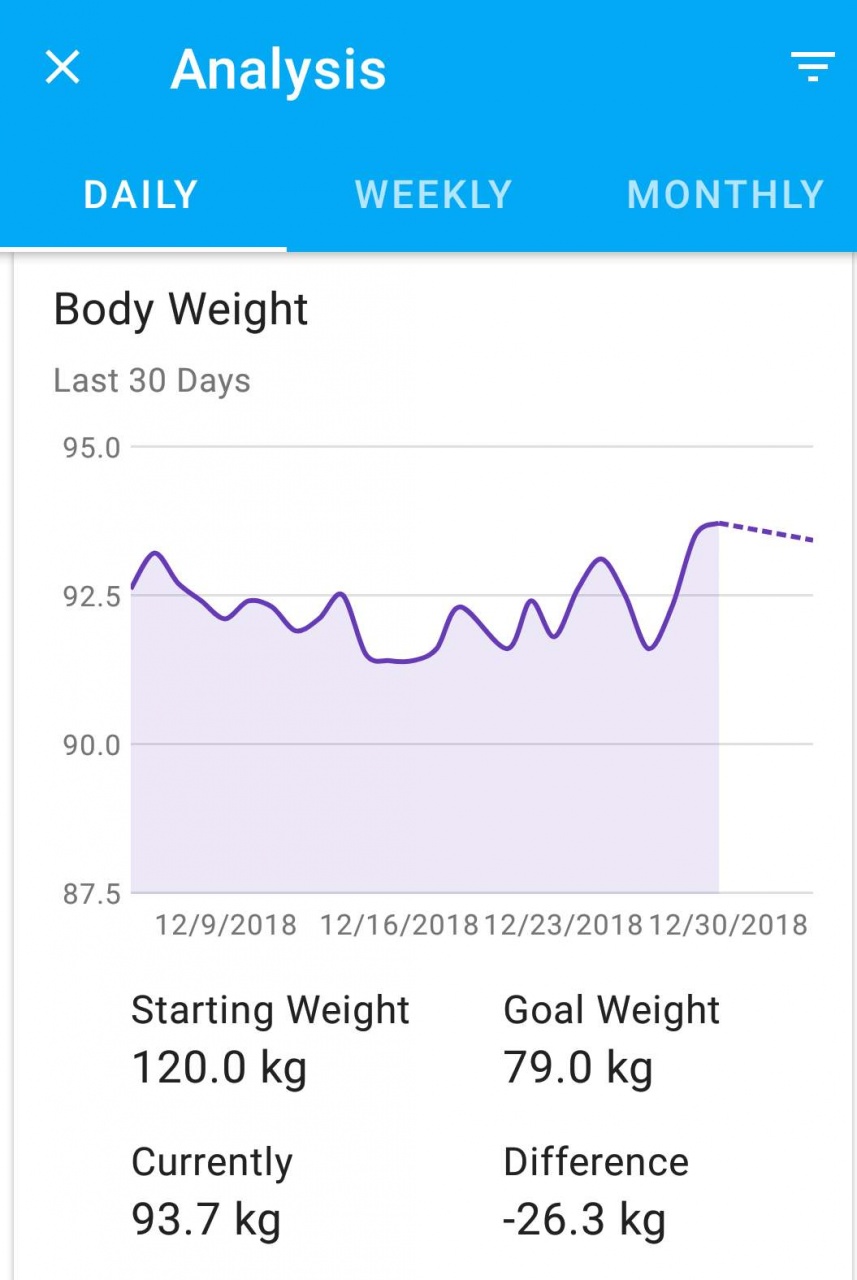
Task: Switch to the Weekly tab
Action: (433, 194)
